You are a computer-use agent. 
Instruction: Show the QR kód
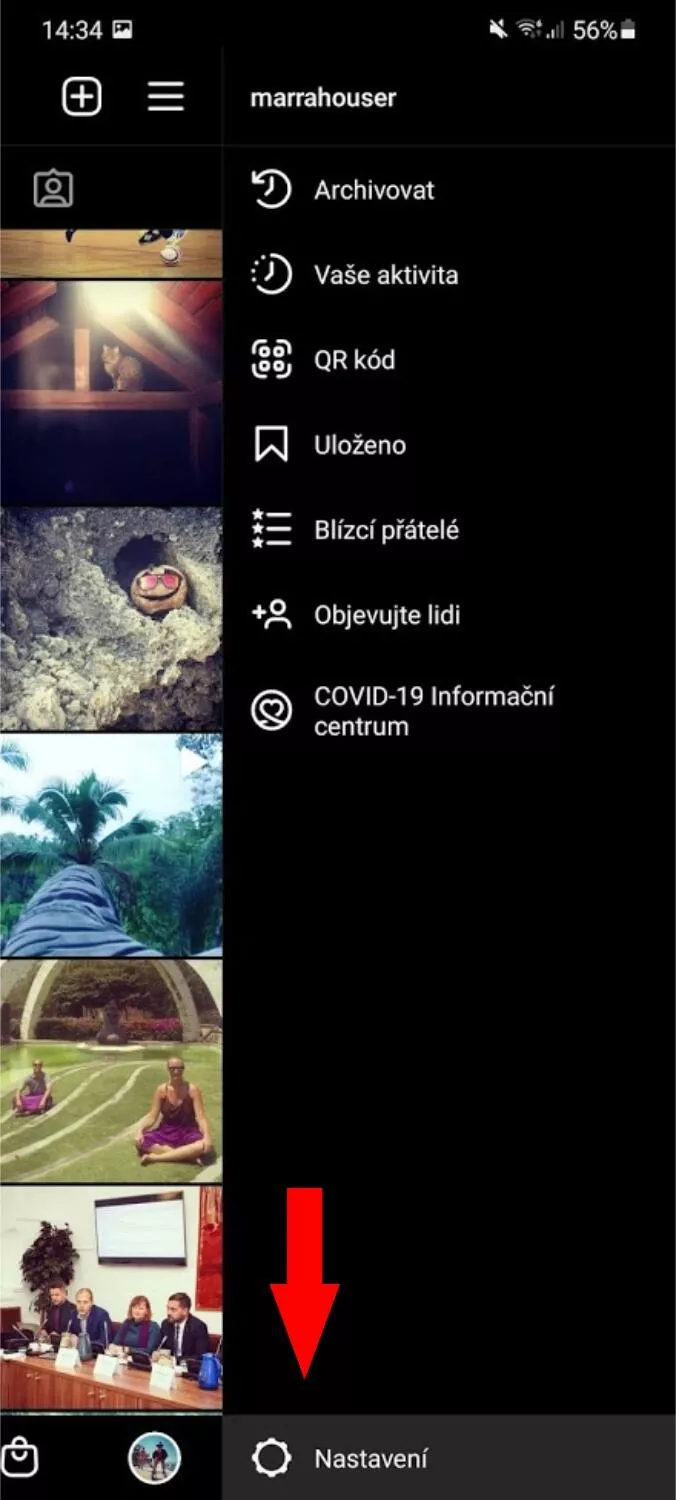pyautogui.click(x=354, y=360)
